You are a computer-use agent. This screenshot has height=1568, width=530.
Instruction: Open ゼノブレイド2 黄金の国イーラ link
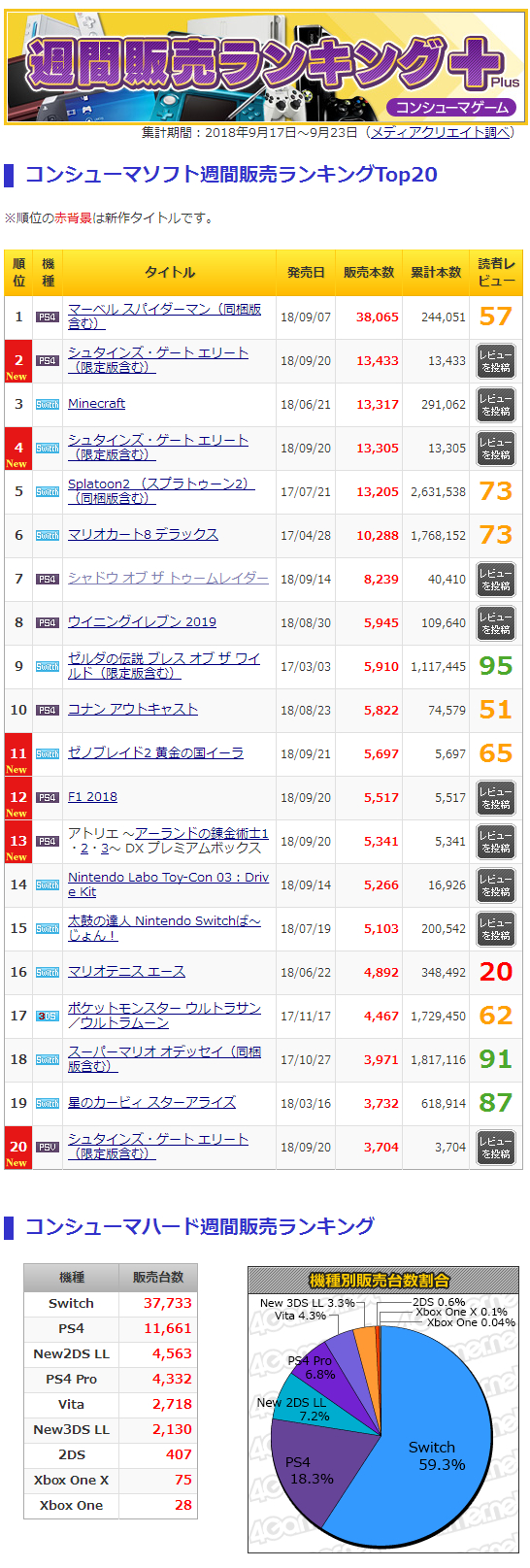tap(155, 752)
